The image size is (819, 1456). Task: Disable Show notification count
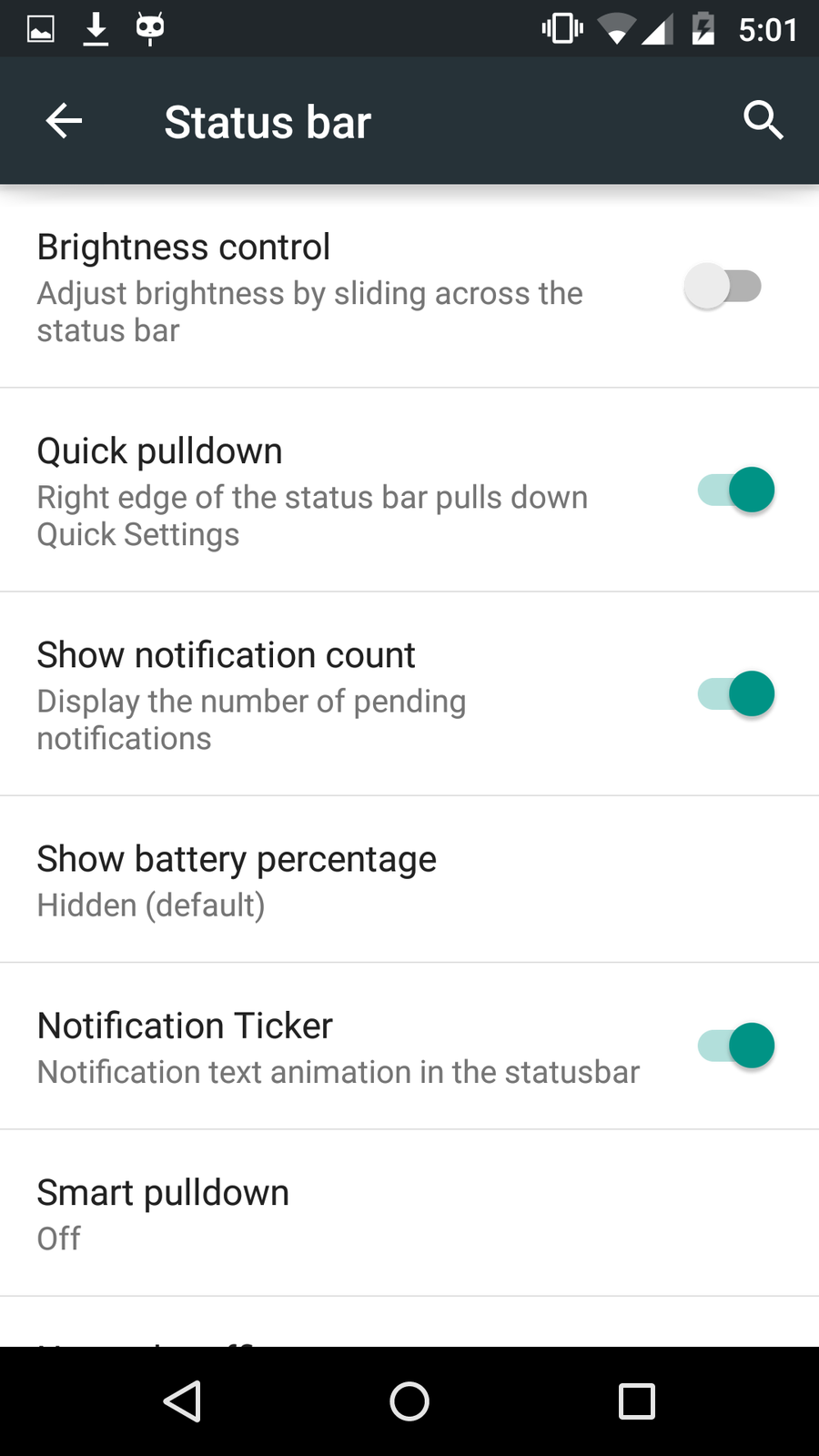point(736,694)
